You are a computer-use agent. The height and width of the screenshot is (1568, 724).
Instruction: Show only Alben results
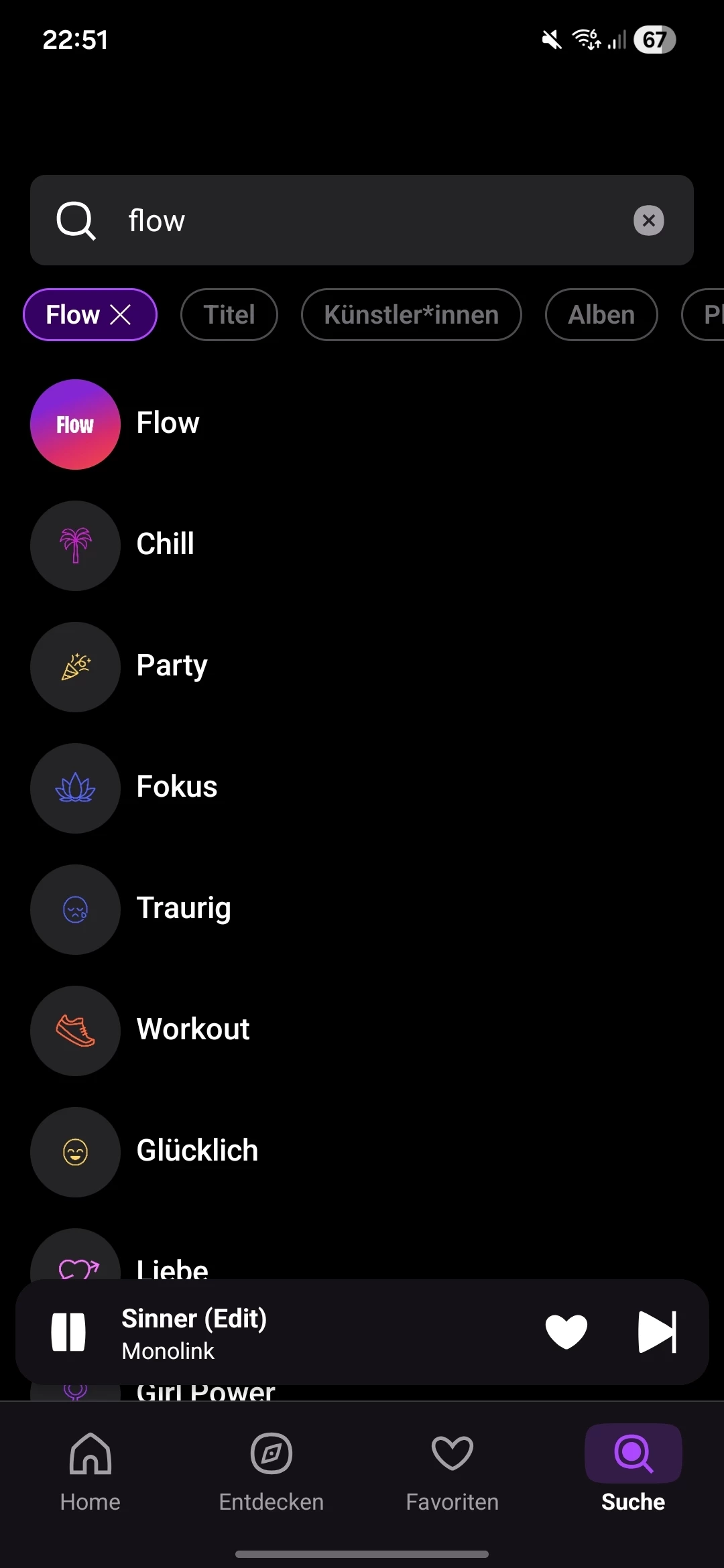point(601,314)
